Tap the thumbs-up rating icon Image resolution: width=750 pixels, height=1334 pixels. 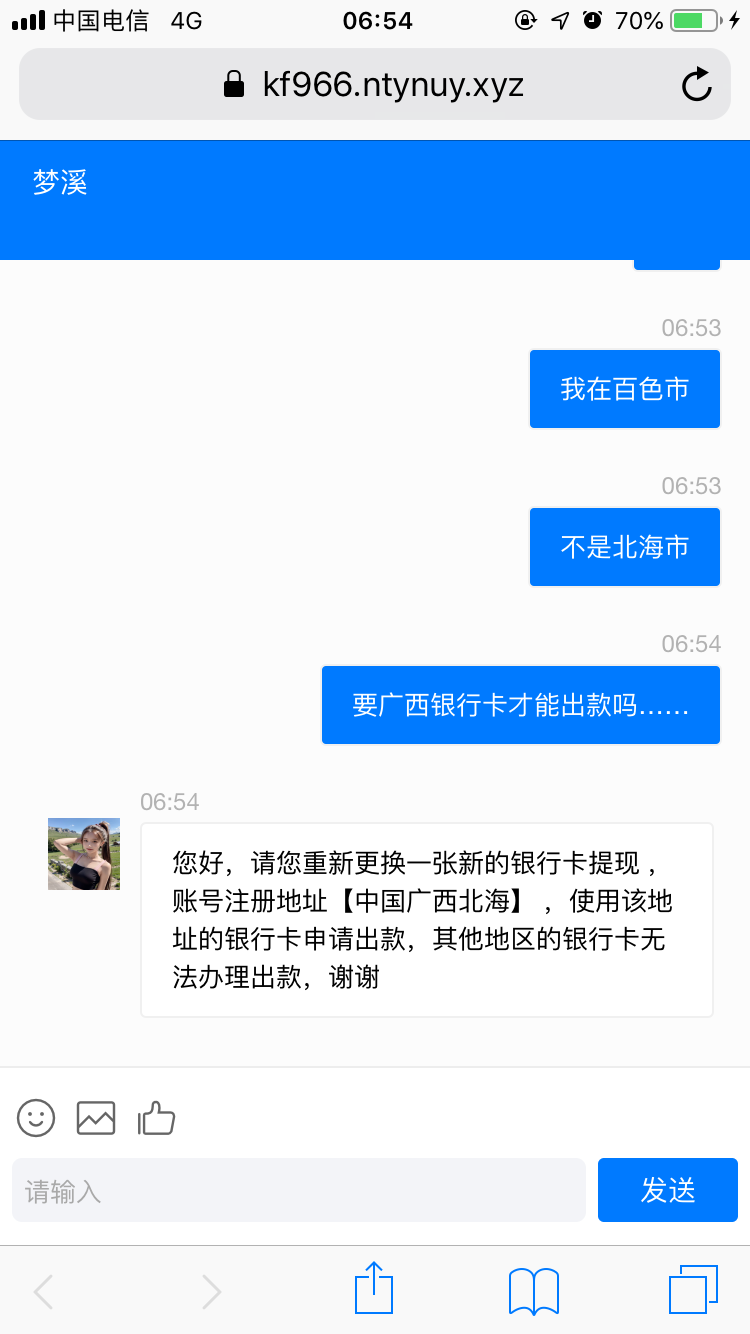pyautogui.click(x=156, y=1118)
